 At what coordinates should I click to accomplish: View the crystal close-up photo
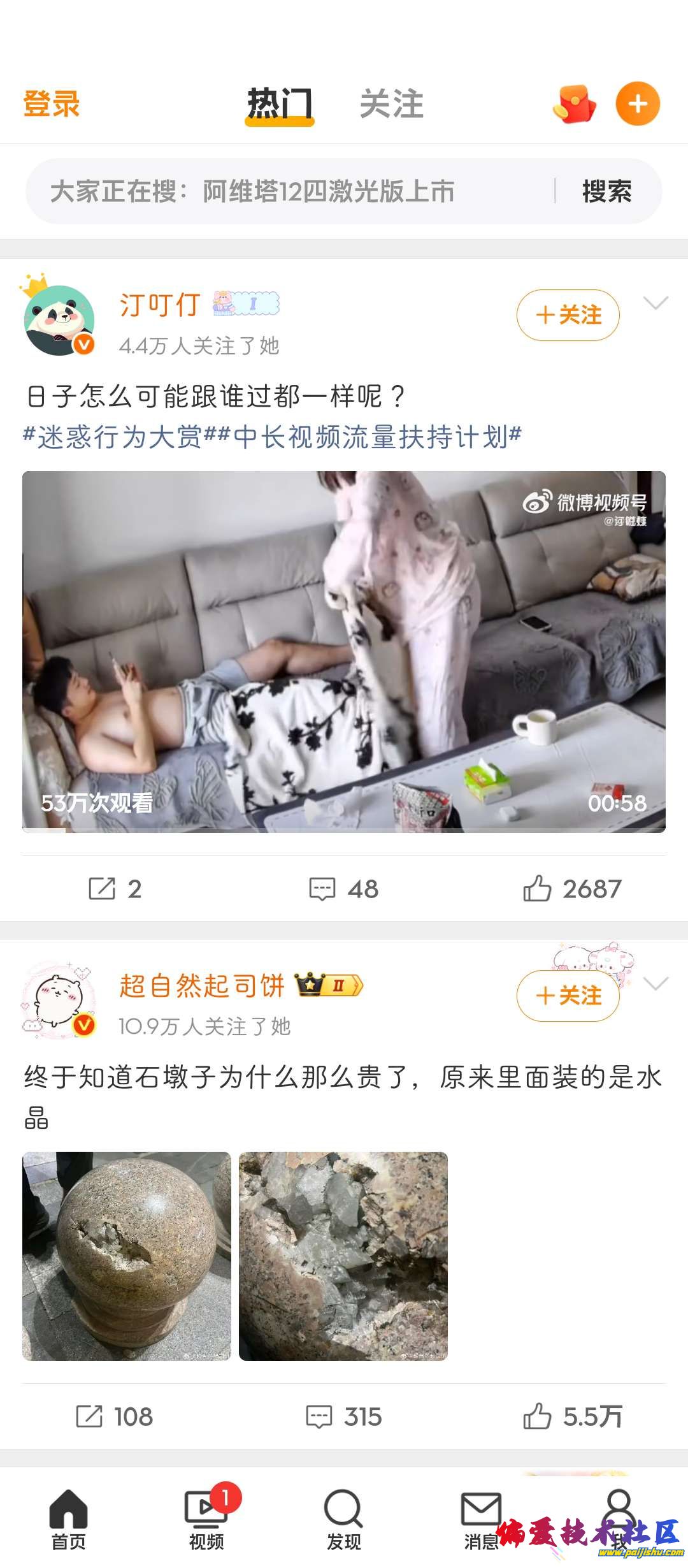(343, 1256)
